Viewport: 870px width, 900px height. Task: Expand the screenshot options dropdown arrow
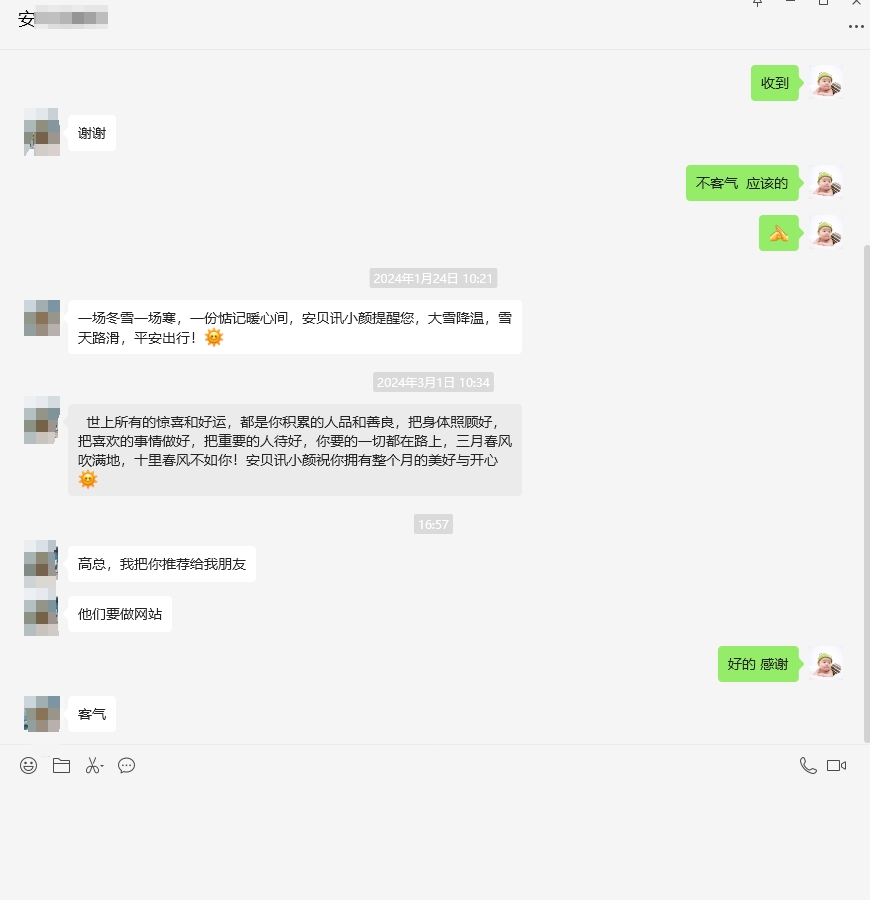pyautogui.click(x=103, y=766)
